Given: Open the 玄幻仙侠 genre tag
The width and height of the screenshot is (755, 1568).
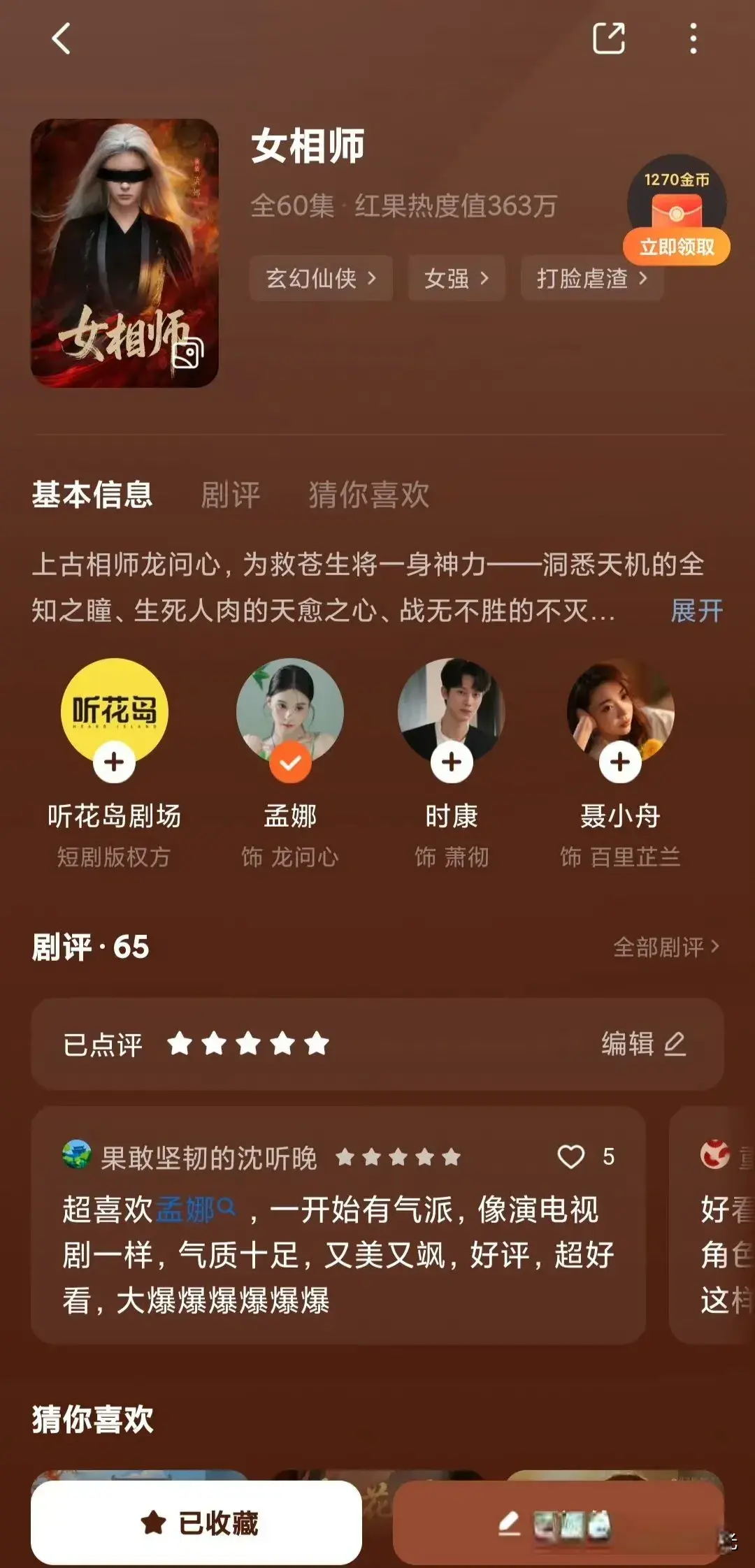Looking at the screenshot, I should coord(321,278).
